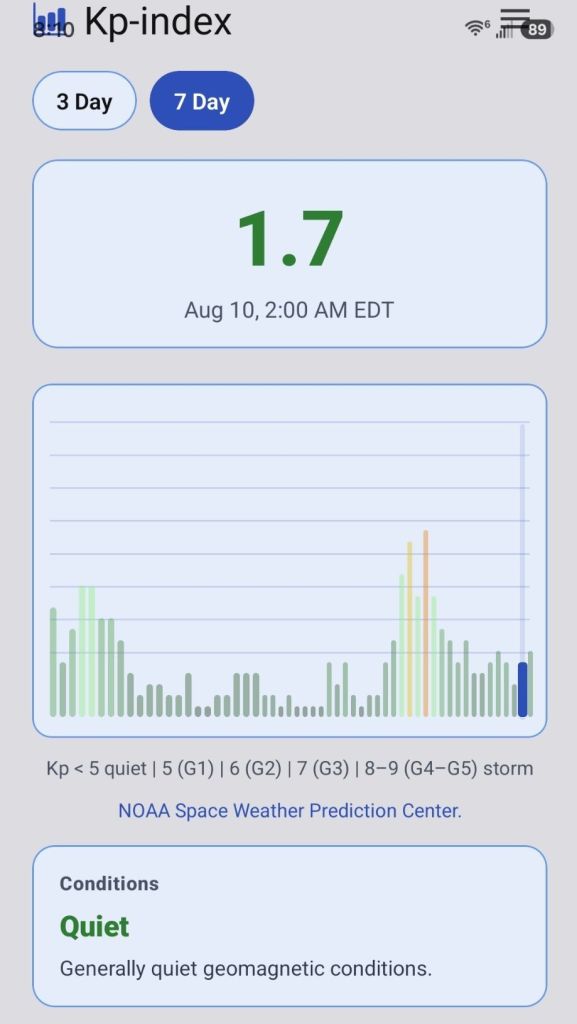Open the NOAA Space Weather Prediction Center link

(289, 811)
